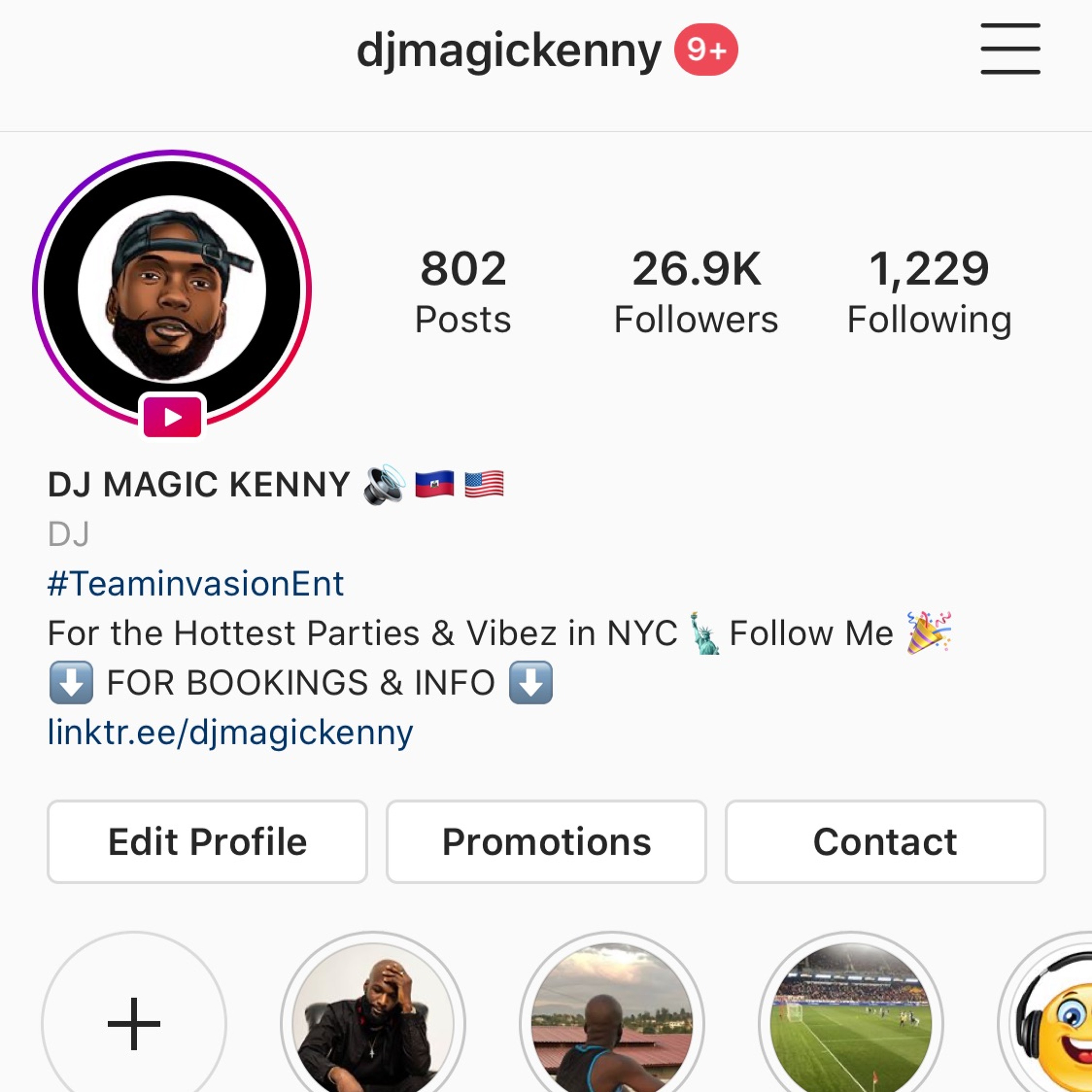The image size is (1092, 1092).
Task: Open the #TeaminvasionEnt hashtag
Action: coord(195,583)
